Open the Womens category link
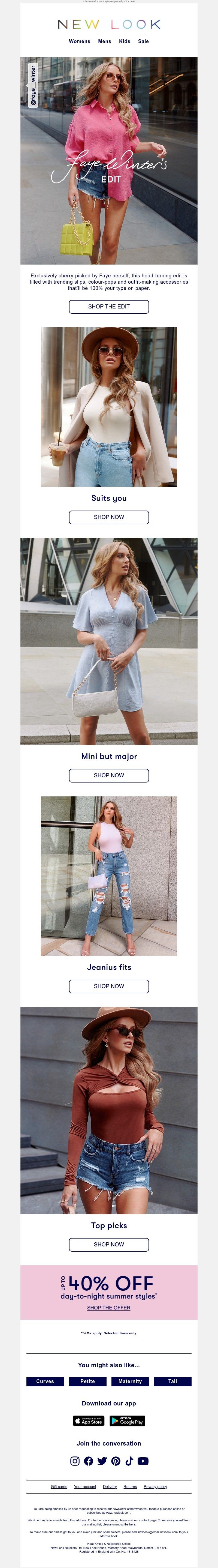 click(79, 41)
